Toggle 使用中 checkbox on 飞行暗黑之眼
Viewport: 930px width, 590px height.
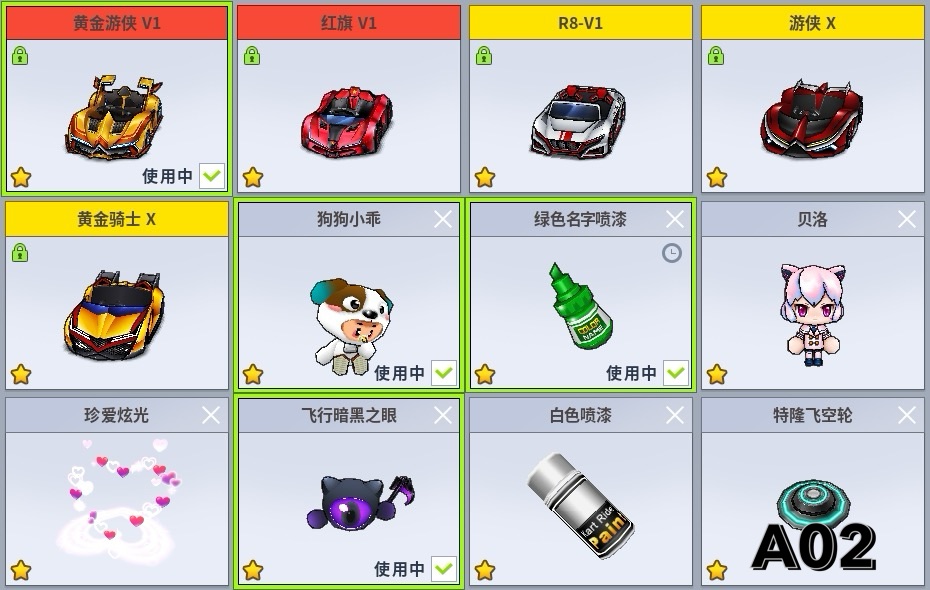tap(444, 569)
